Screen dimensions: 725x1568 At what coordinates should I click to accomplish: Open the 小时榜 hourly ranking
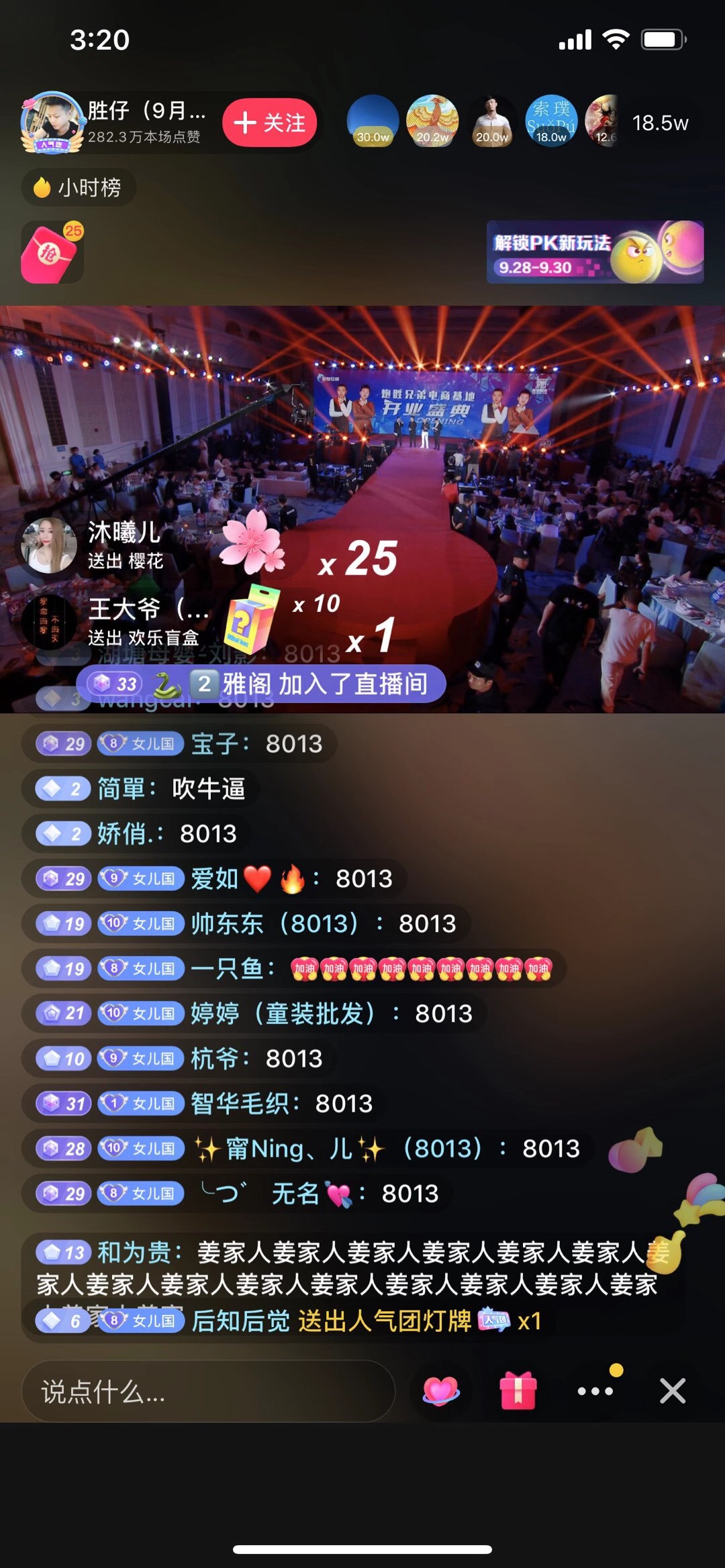[x=79, y=187]
